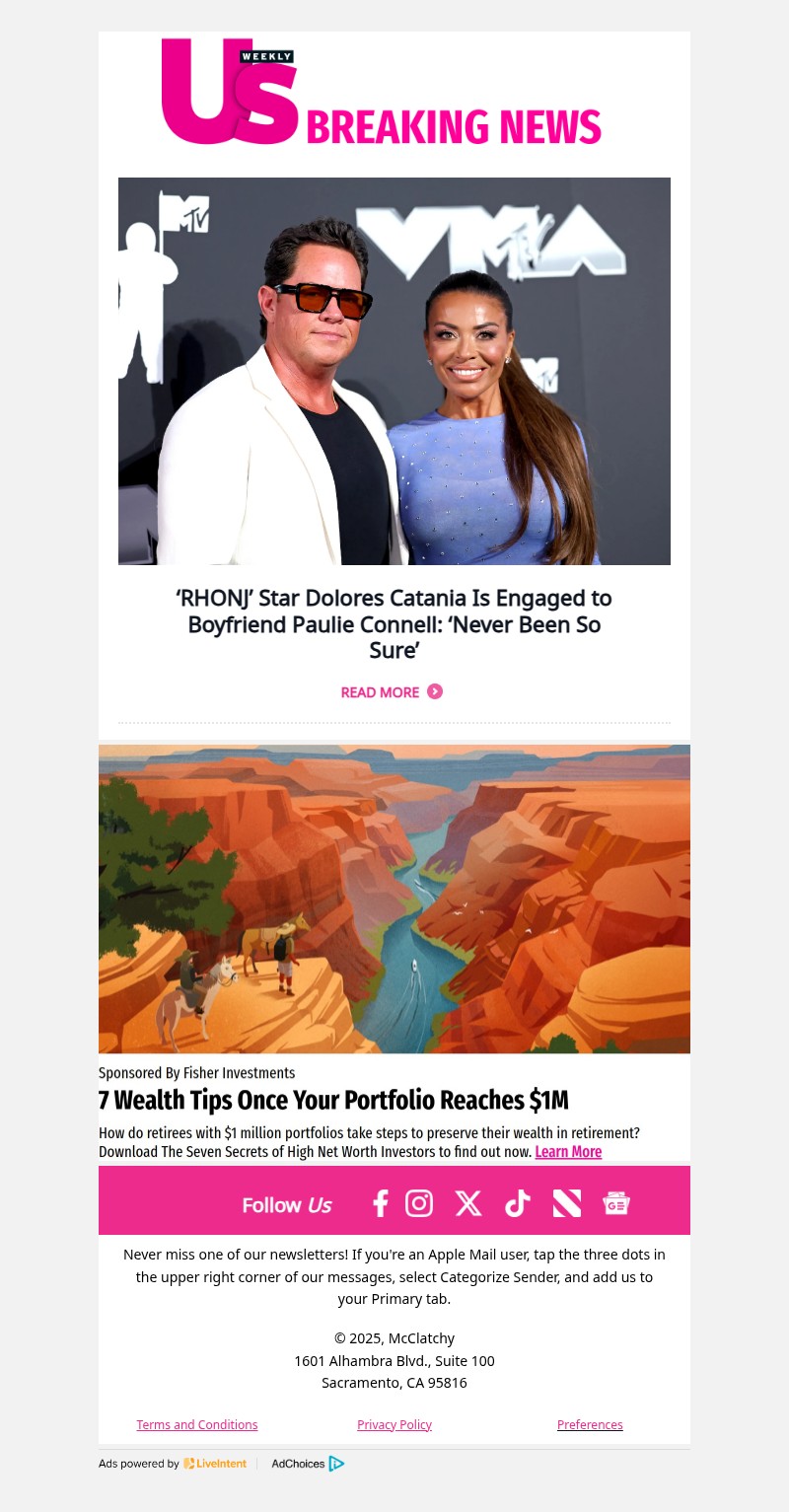Click the pink arrow beside READ MORE
Viewport: 789px width, 1512px height.
[435, 691]
